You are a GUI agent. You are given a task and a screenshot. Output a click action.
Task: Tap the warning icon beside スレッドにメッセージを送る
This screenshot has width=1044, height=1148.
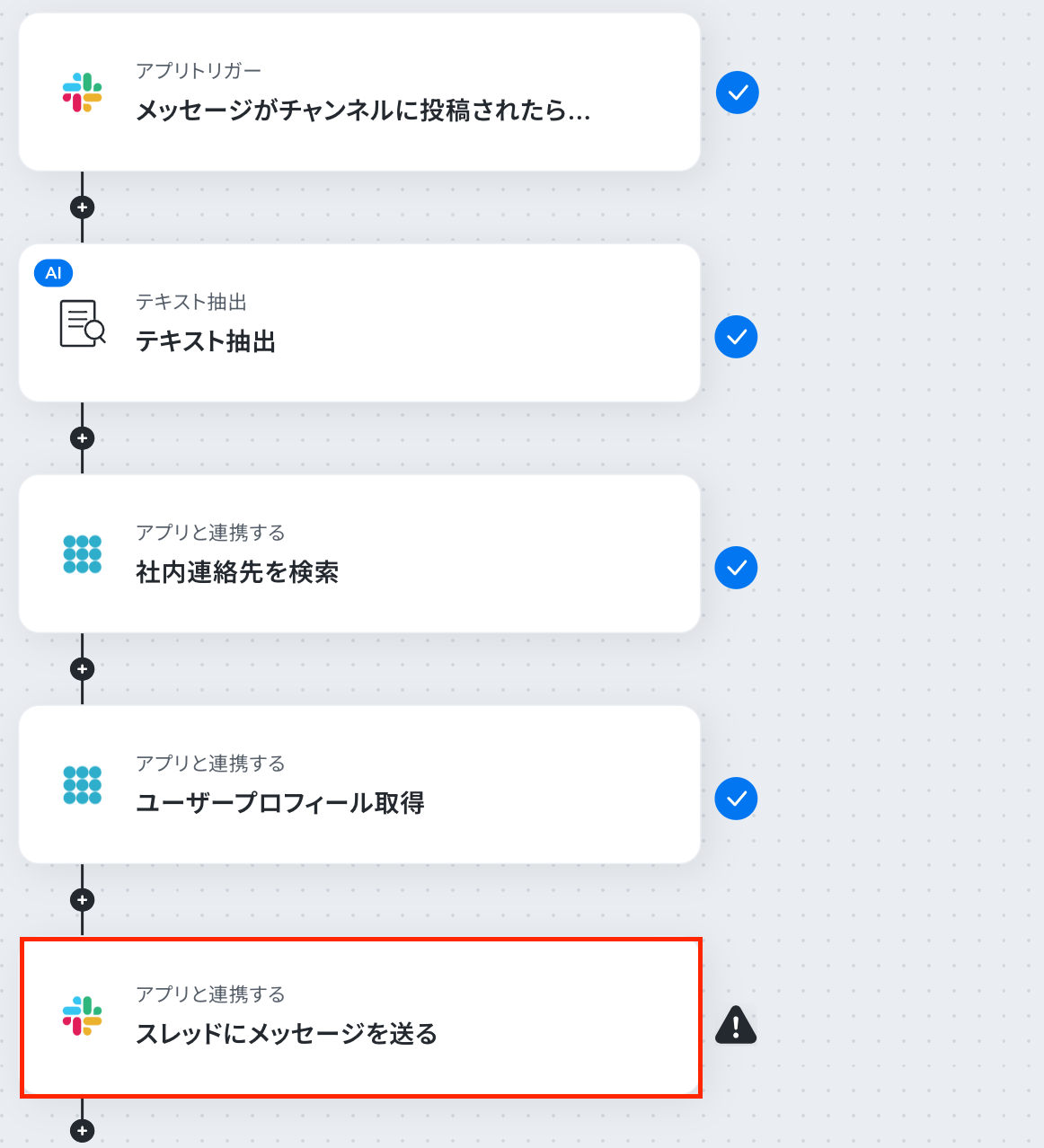(x=736, y=1025)
